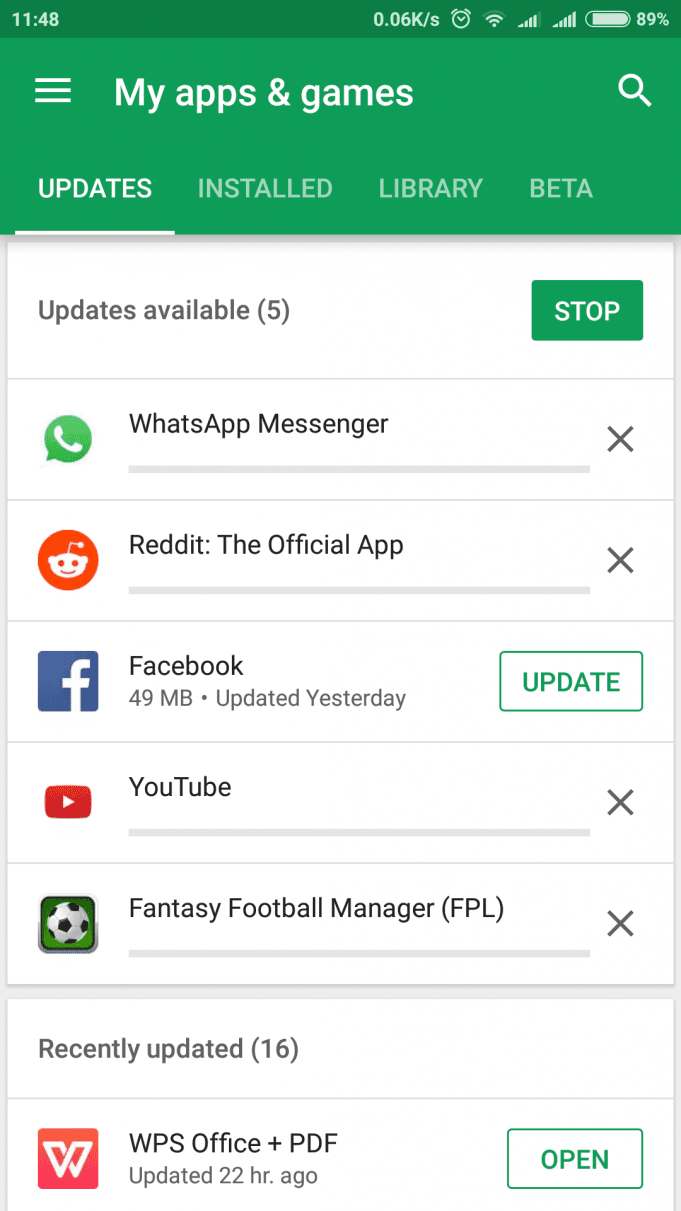Update the Facebook app

pos(571,682)
